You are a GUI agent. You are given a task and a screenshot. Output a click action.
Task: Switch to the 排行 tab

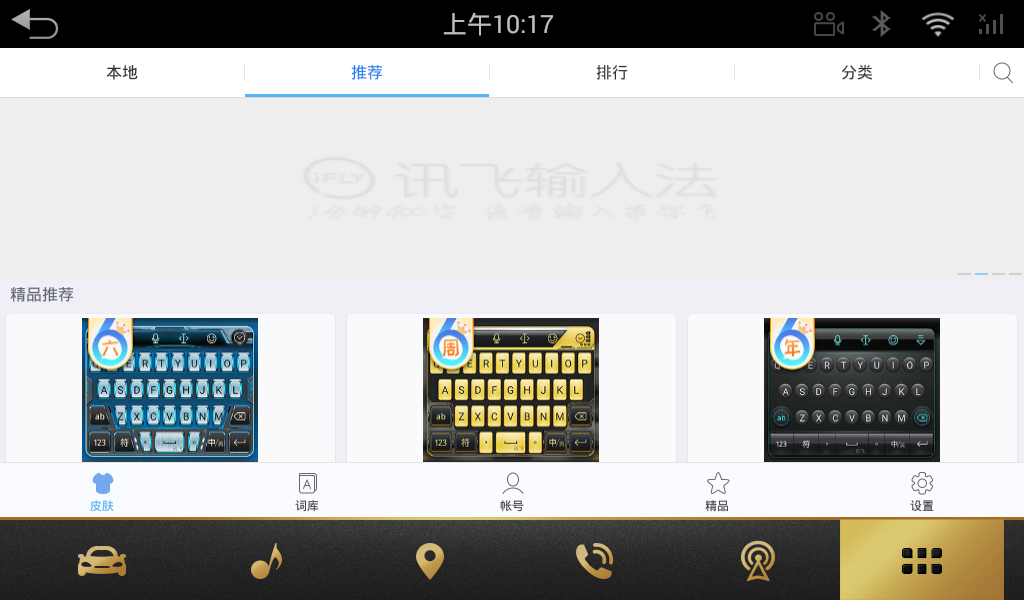click(x=611, y=73)
